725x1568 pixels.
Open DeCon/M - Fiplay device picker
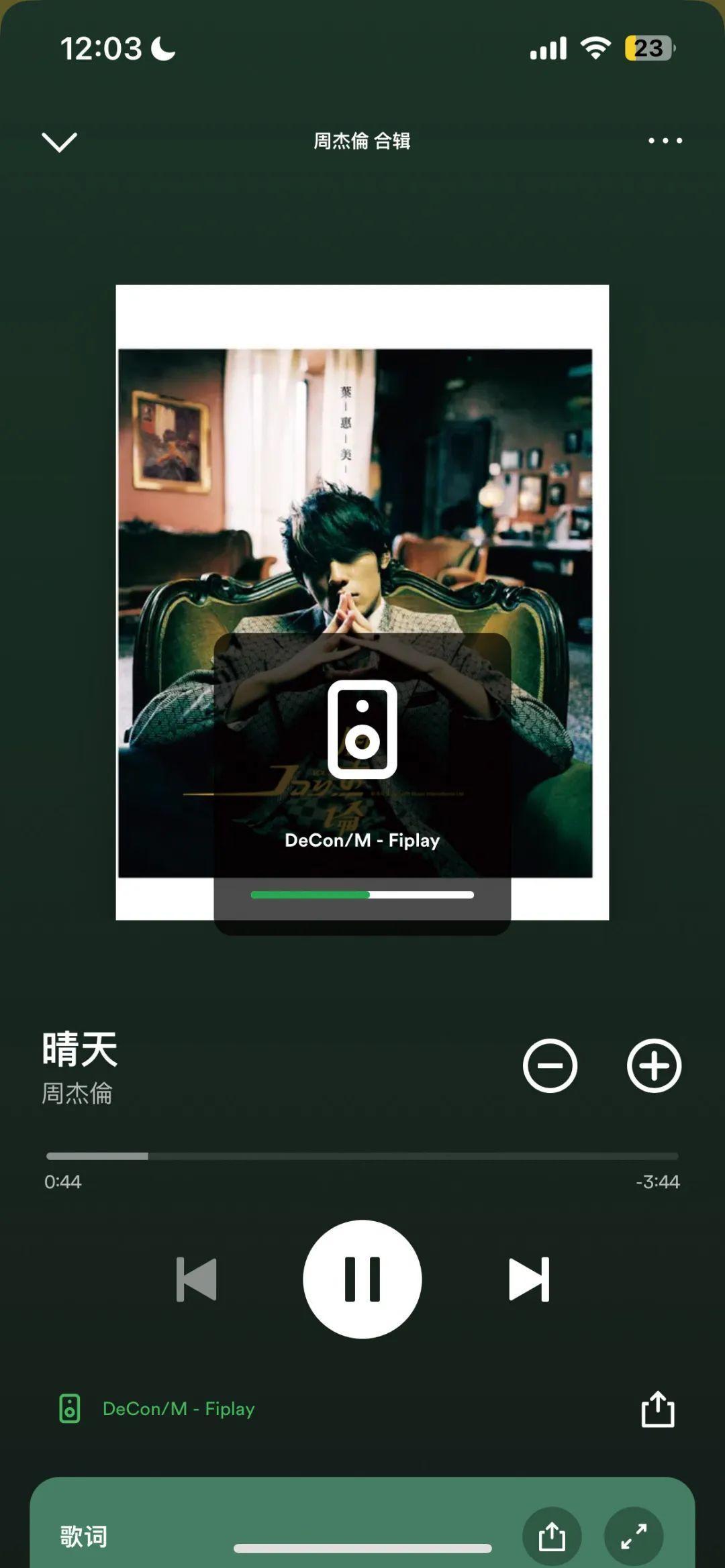[x=158, y=1408]
